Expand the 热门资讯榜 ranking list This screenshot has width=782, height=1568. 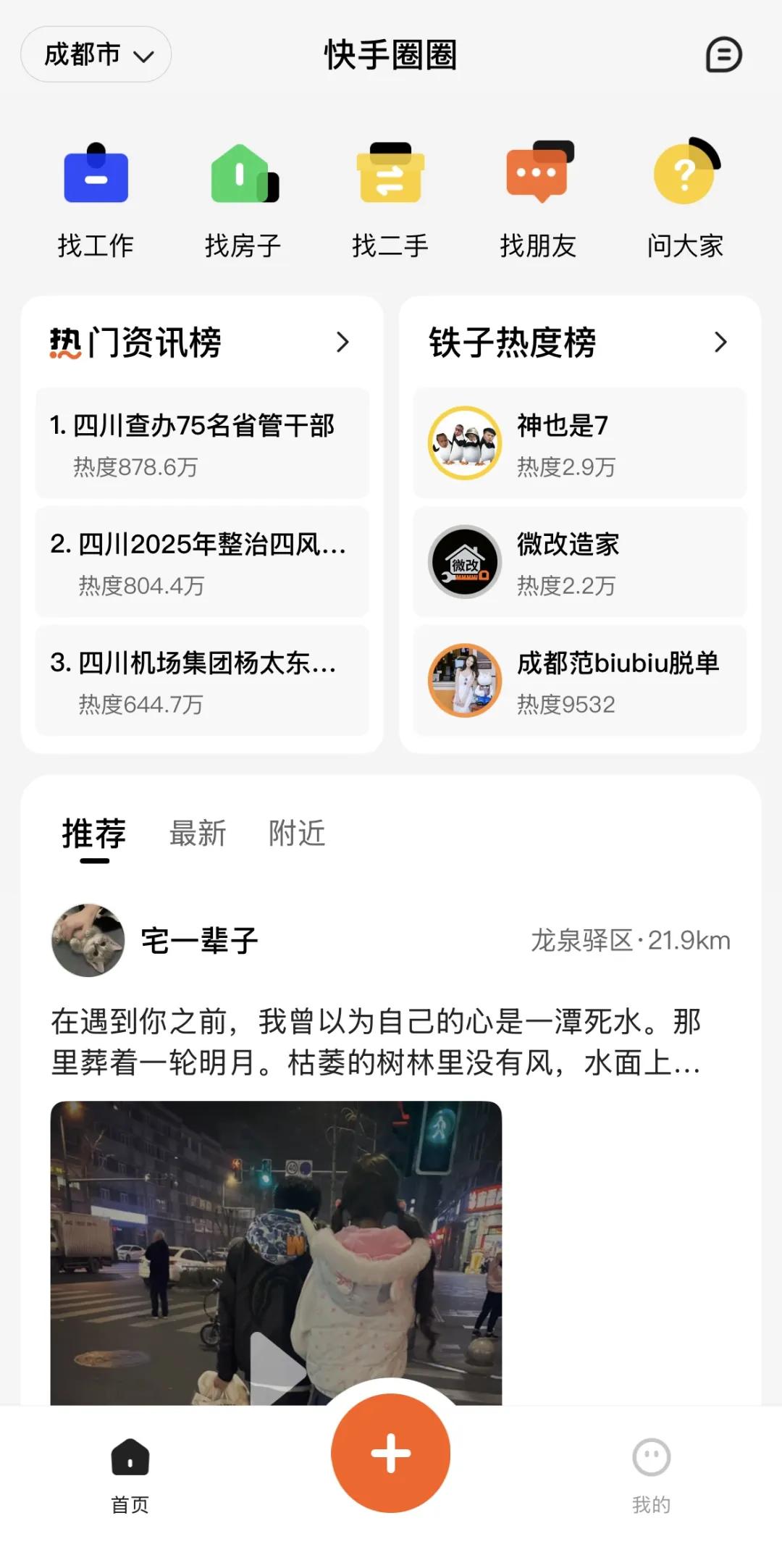pyautogui.click(x=342, y=342)
